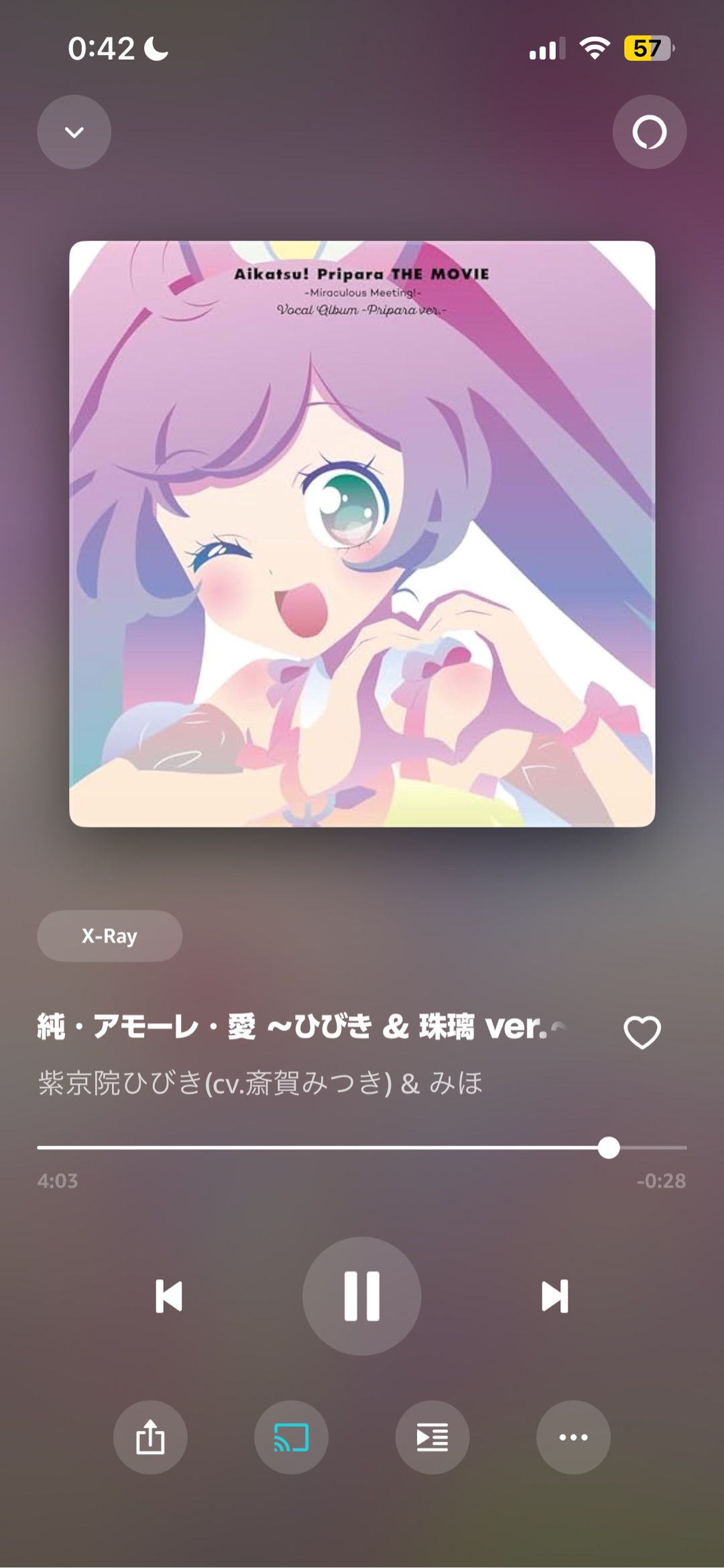The height and width of the screenshot is (1568, 724).
Task: View the play queue
Action: 432,1437
